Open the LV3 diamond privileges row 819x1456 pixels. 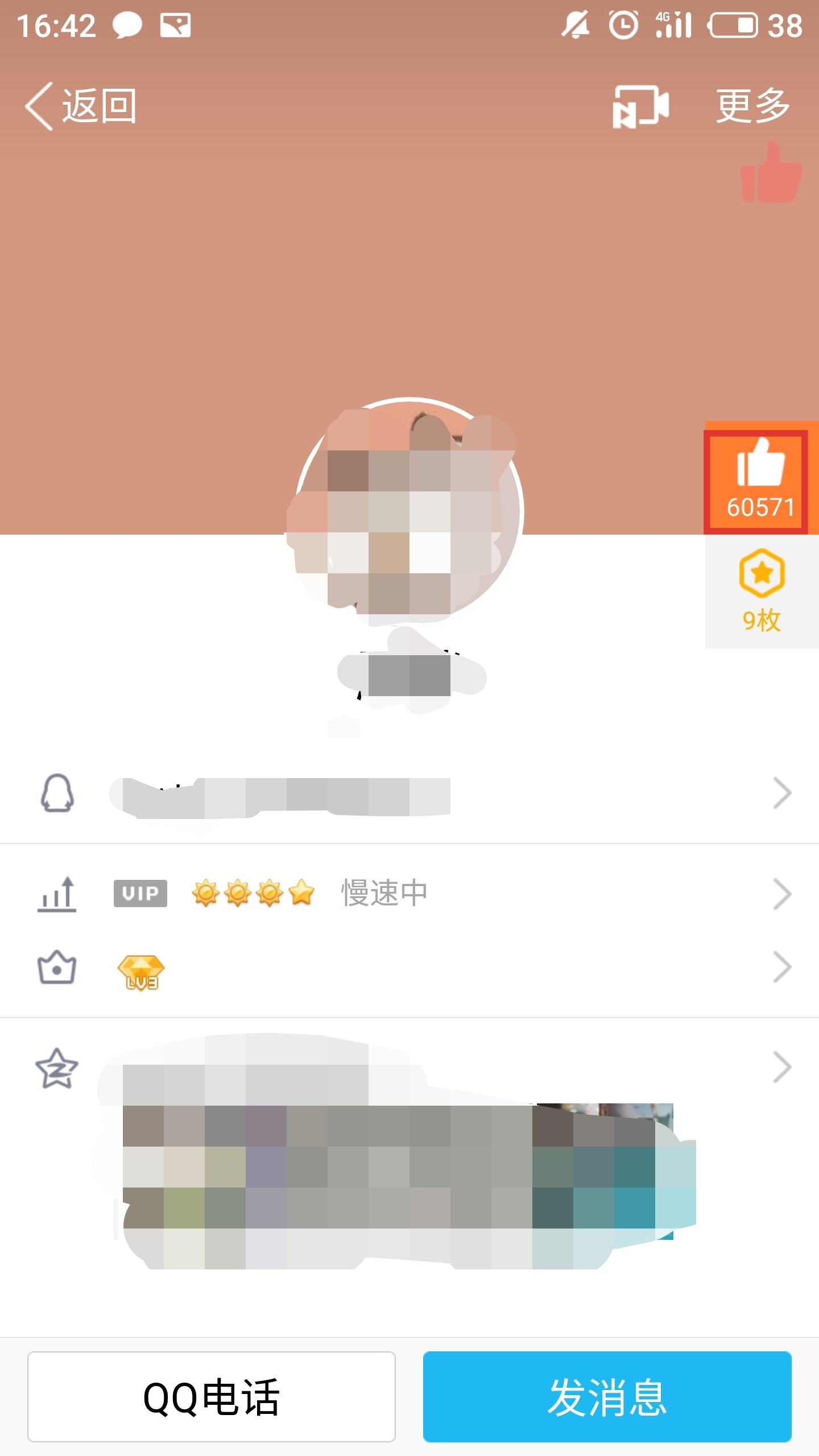409,968
